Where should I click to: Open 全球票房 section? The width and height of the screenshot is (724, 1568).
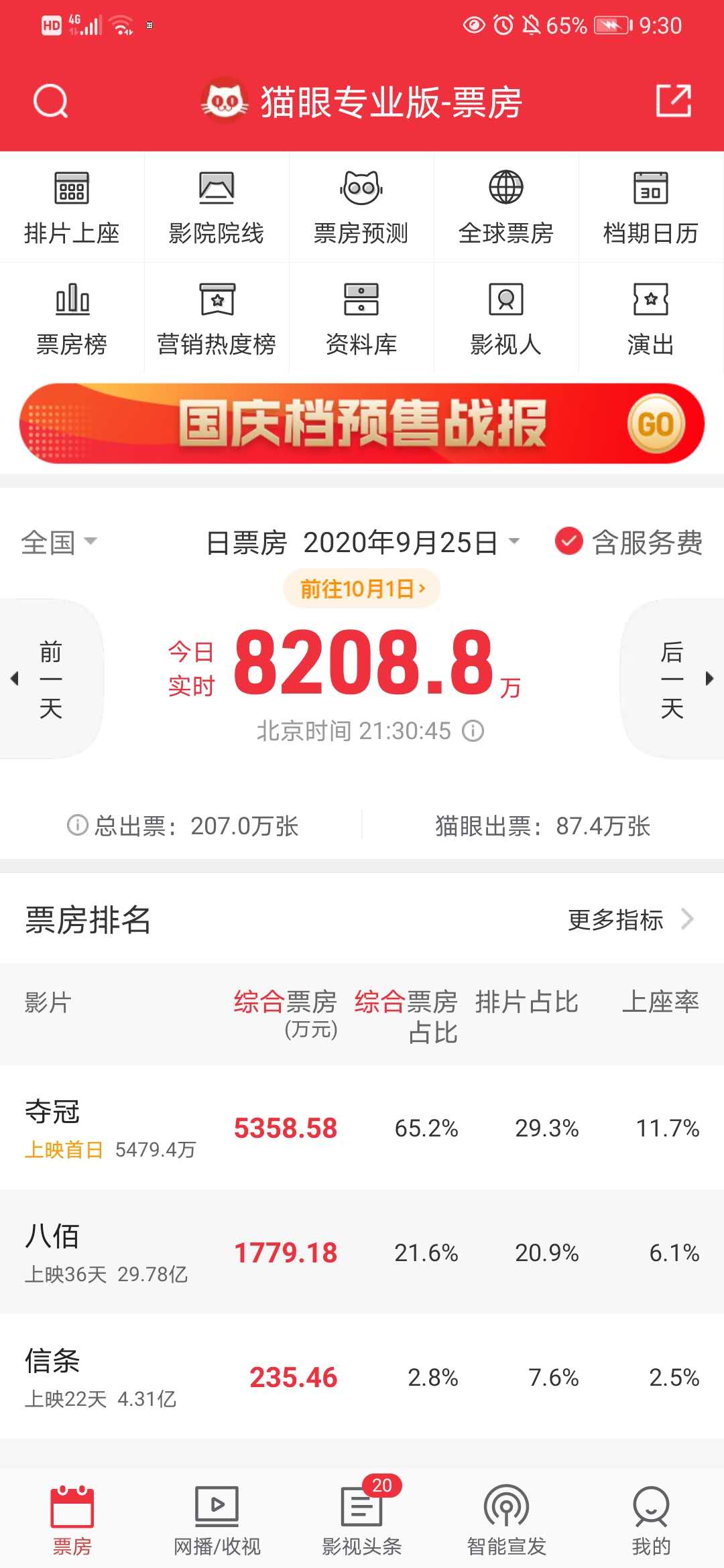505,208
